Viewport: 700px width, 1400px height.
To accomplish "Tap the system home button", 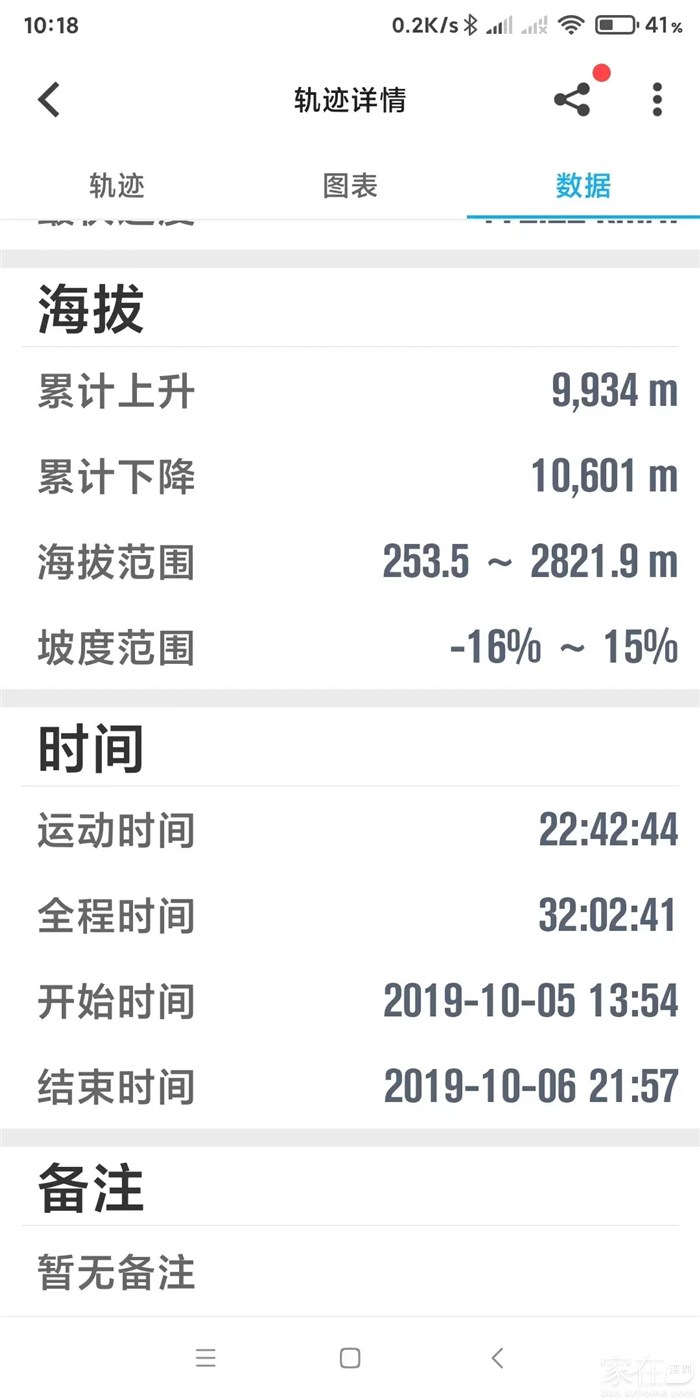I will 350,1357.
